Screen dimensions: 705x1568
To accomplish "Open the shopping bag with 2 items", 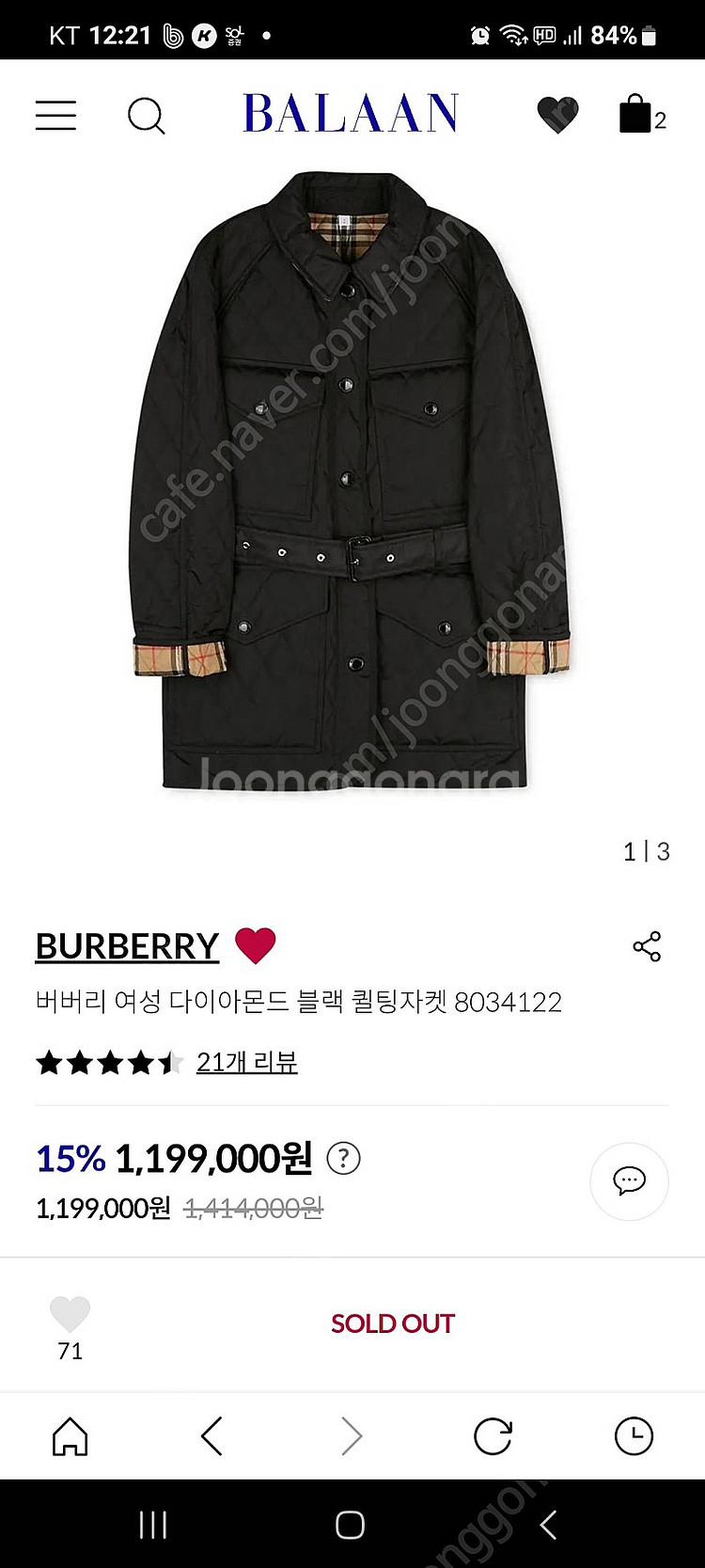I will click(639, 115).
